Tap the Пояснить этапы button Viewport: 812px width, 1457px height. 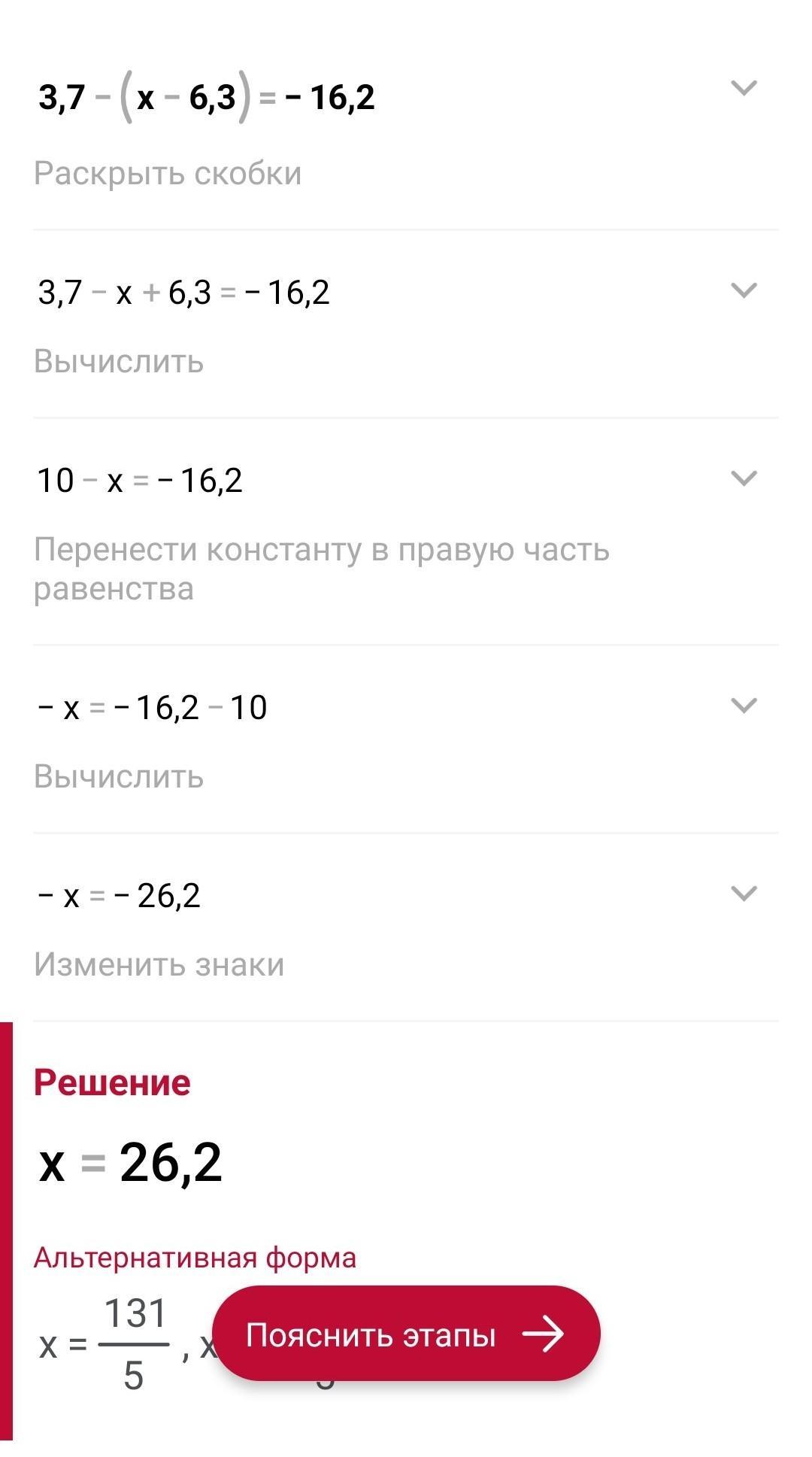(x=406, y=1334)
